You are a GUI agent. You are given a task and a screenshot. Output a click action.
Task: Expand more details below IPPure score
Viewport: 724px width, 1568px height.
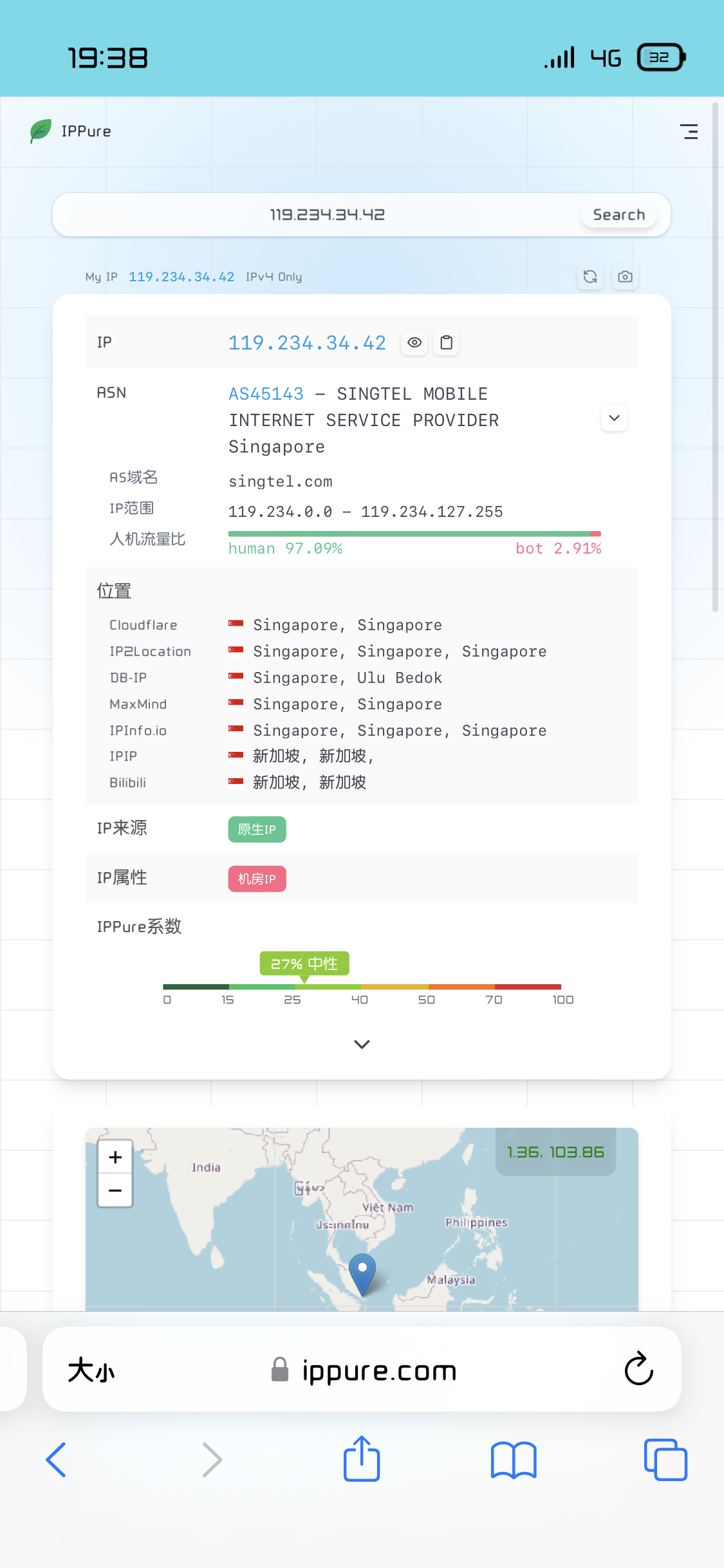362,1044
